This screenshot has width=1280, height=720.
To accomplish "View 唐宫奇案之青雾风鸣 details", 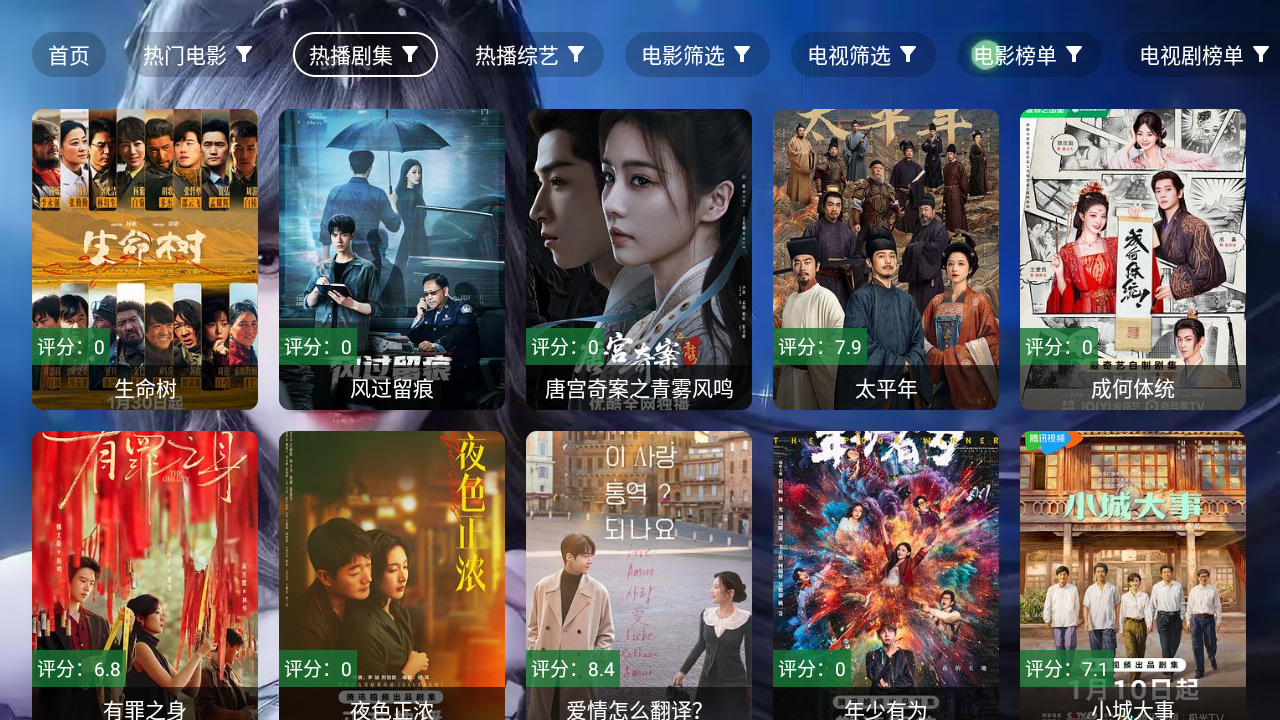I will pos(639,259).
